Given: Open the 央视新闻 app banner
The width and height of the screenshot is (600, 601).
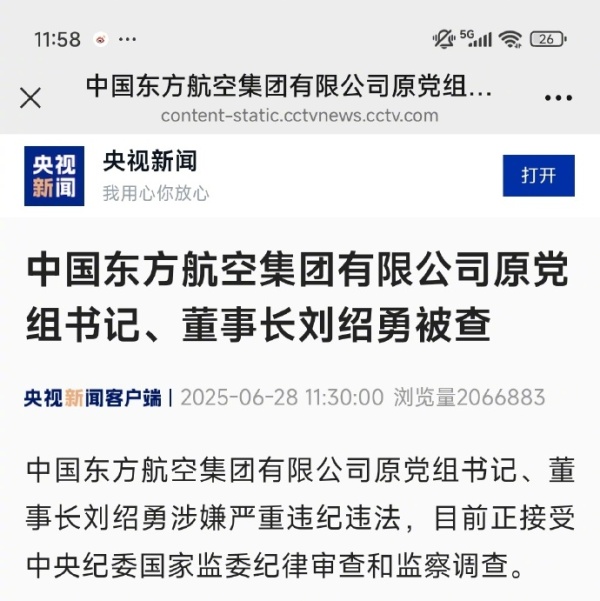Looking at the screenshot, I should [x=150, y=175].
